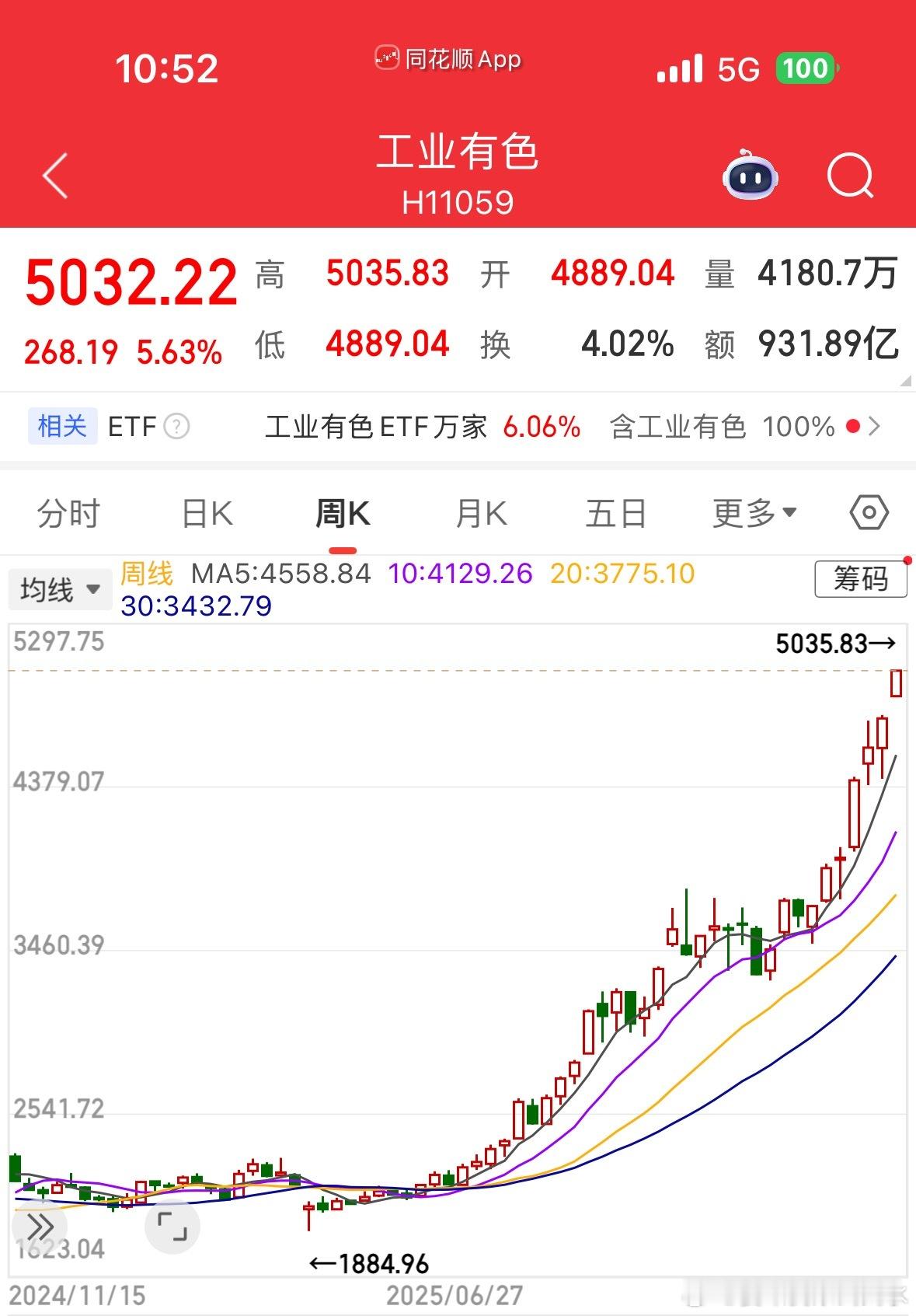Click the question mark beside ETF
Image resolution: width=916 pixels, height=1316 pixels.
(177, 427)
